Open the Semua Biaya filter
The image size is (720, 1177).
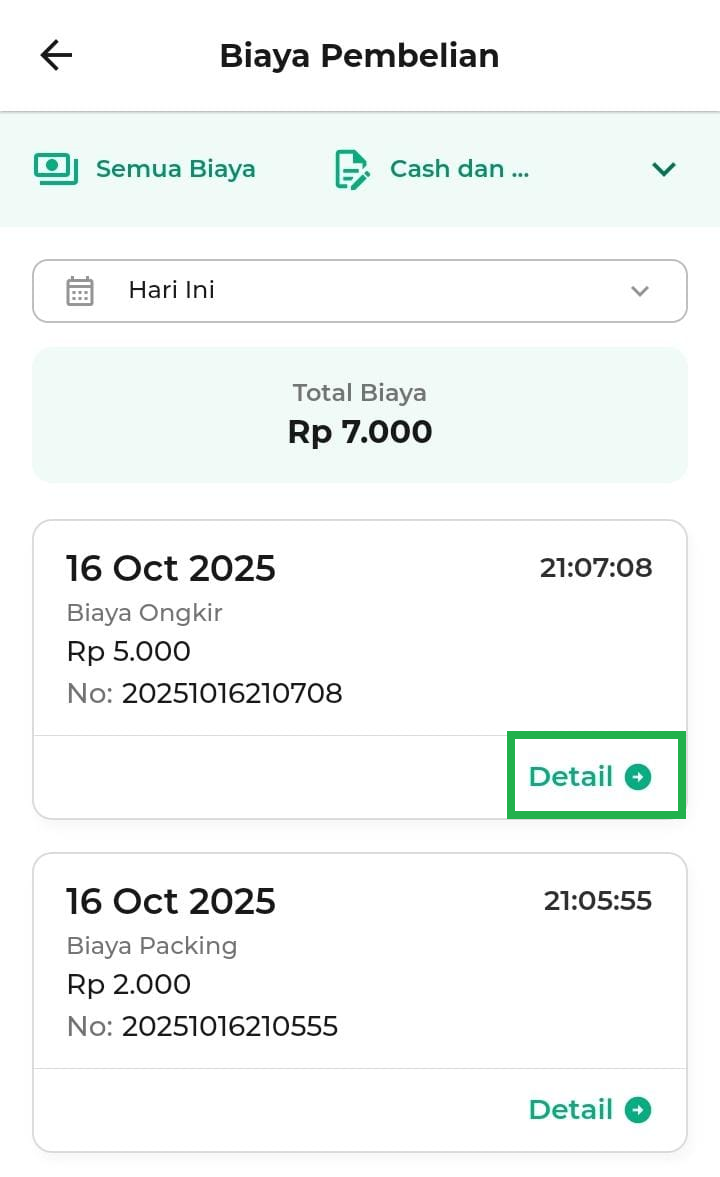coord(146,169)
